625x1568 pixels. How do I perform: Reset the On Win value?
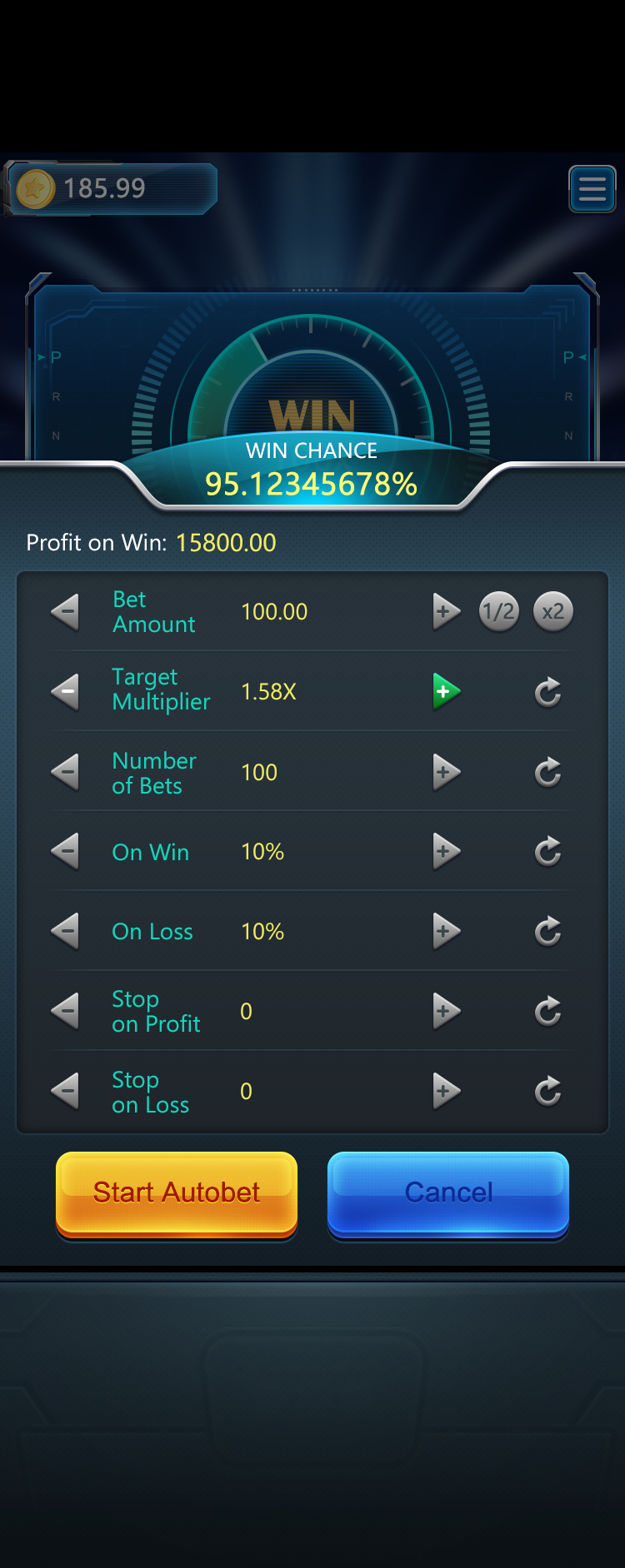547,852
